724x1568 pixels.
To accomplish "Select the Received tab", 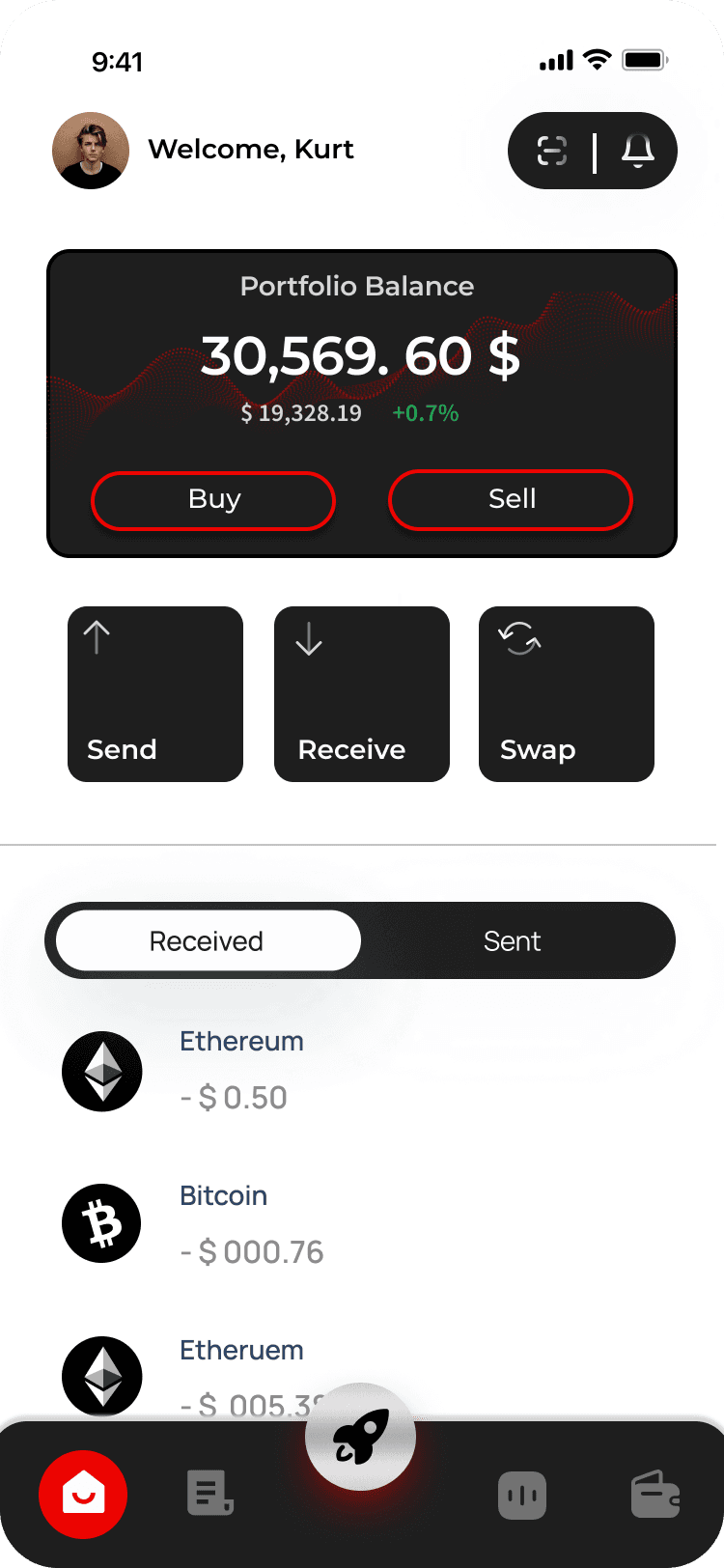I will 208,940.
